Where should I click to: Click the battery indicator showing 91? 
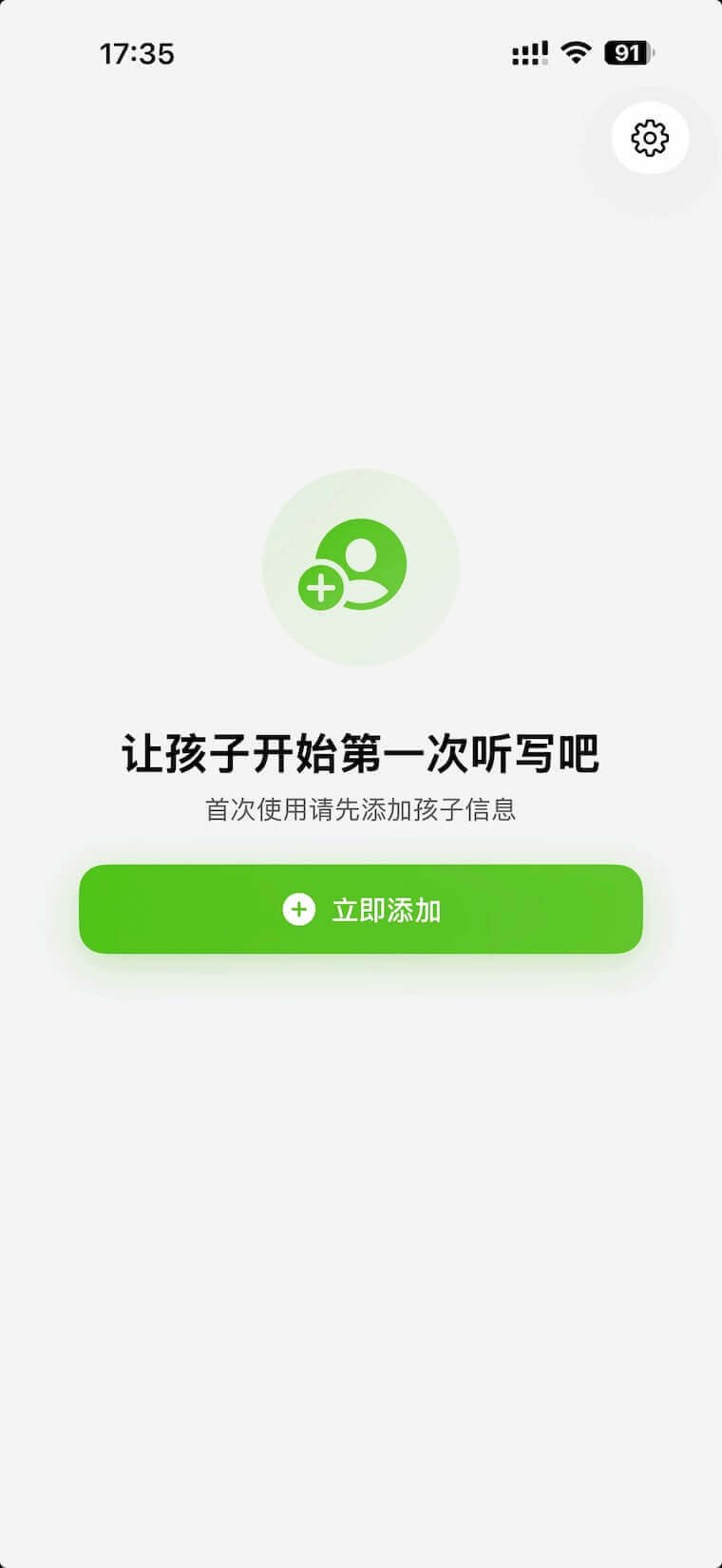coord(627,54)
